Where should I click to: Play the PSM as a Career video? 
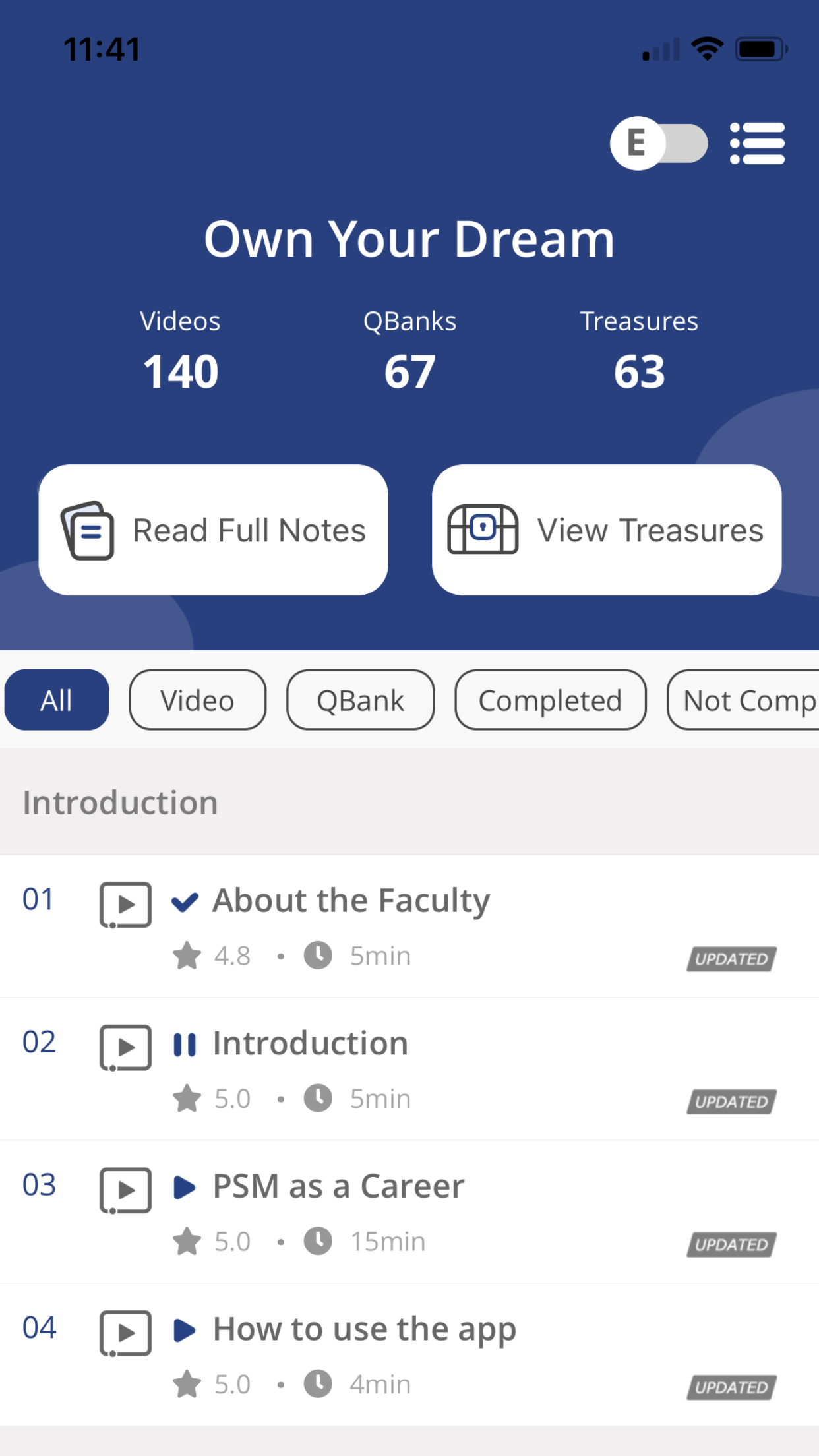(409, 1212)
